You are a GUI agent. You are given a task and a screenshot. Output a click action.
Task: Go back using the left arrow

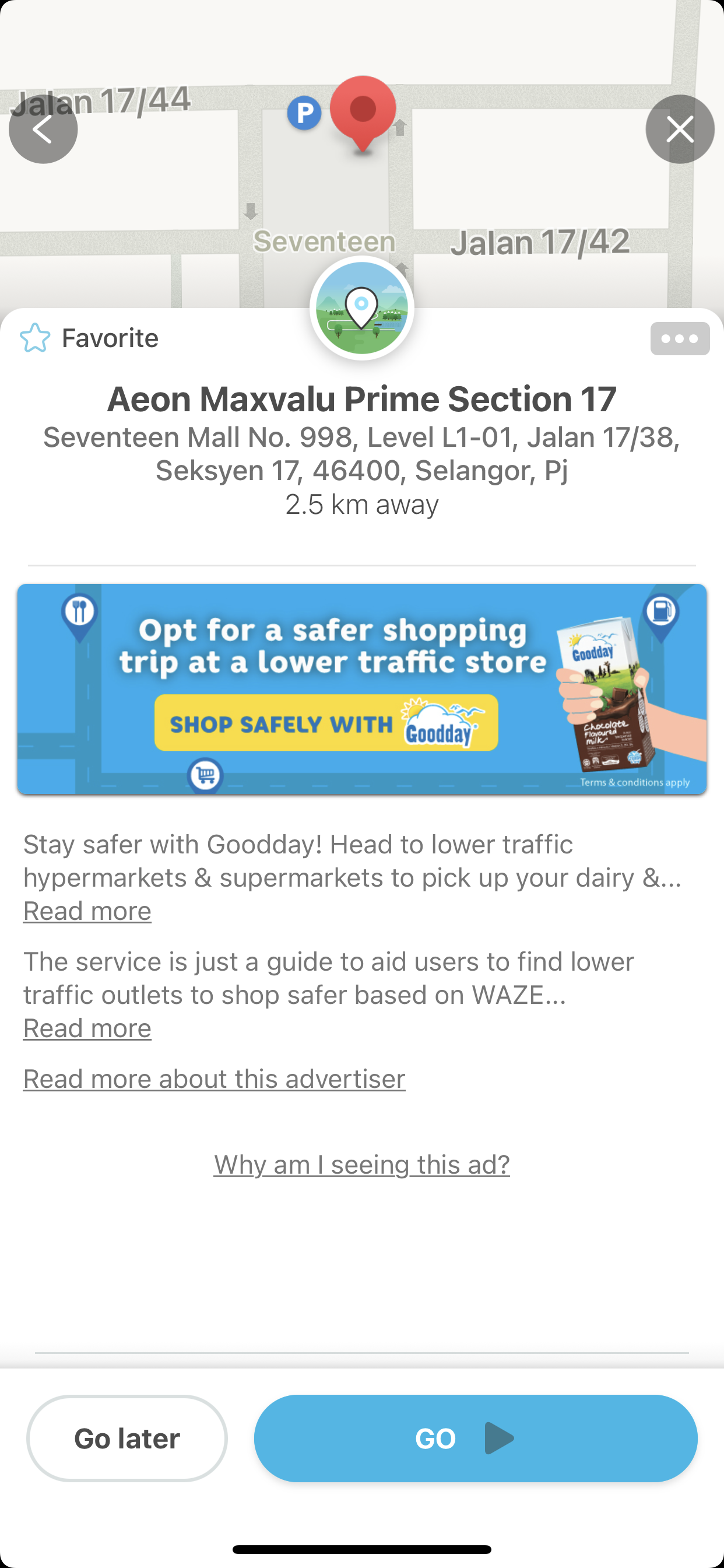[43, 129]
